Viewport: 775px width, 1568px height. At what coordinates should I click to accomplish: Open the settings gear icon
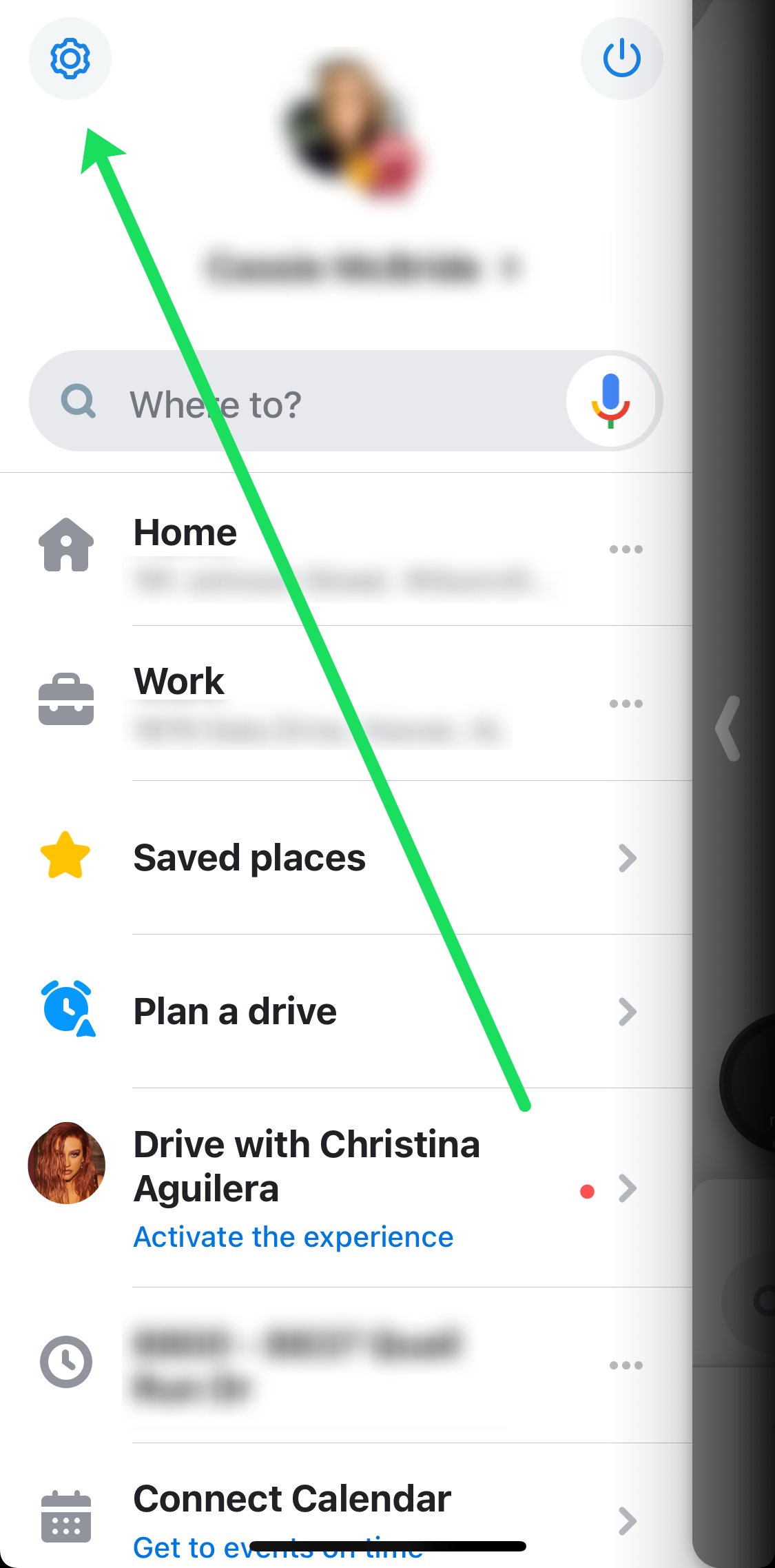tap(70, 59)
